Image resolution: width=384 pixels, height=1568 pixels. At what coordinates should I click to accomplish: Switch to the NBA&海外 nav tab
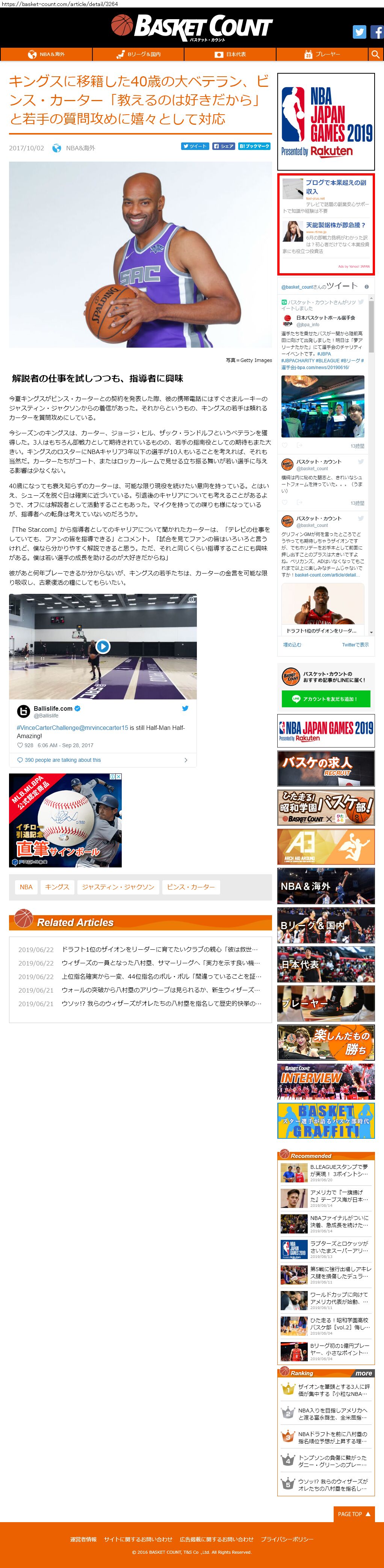(46, 54)
